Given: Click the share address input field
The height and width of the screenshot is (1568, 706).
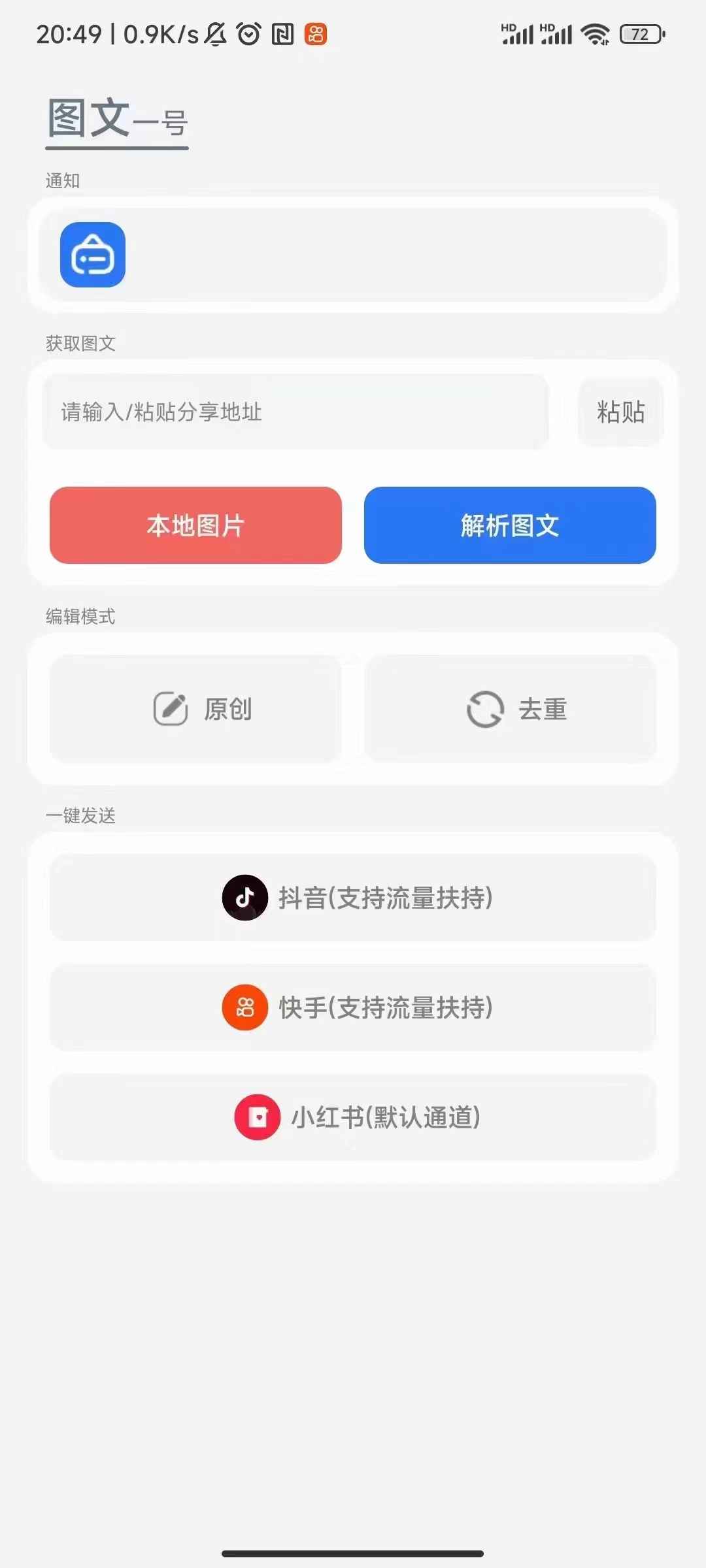Looking at the screenshot, I should [x=295, y=412].
